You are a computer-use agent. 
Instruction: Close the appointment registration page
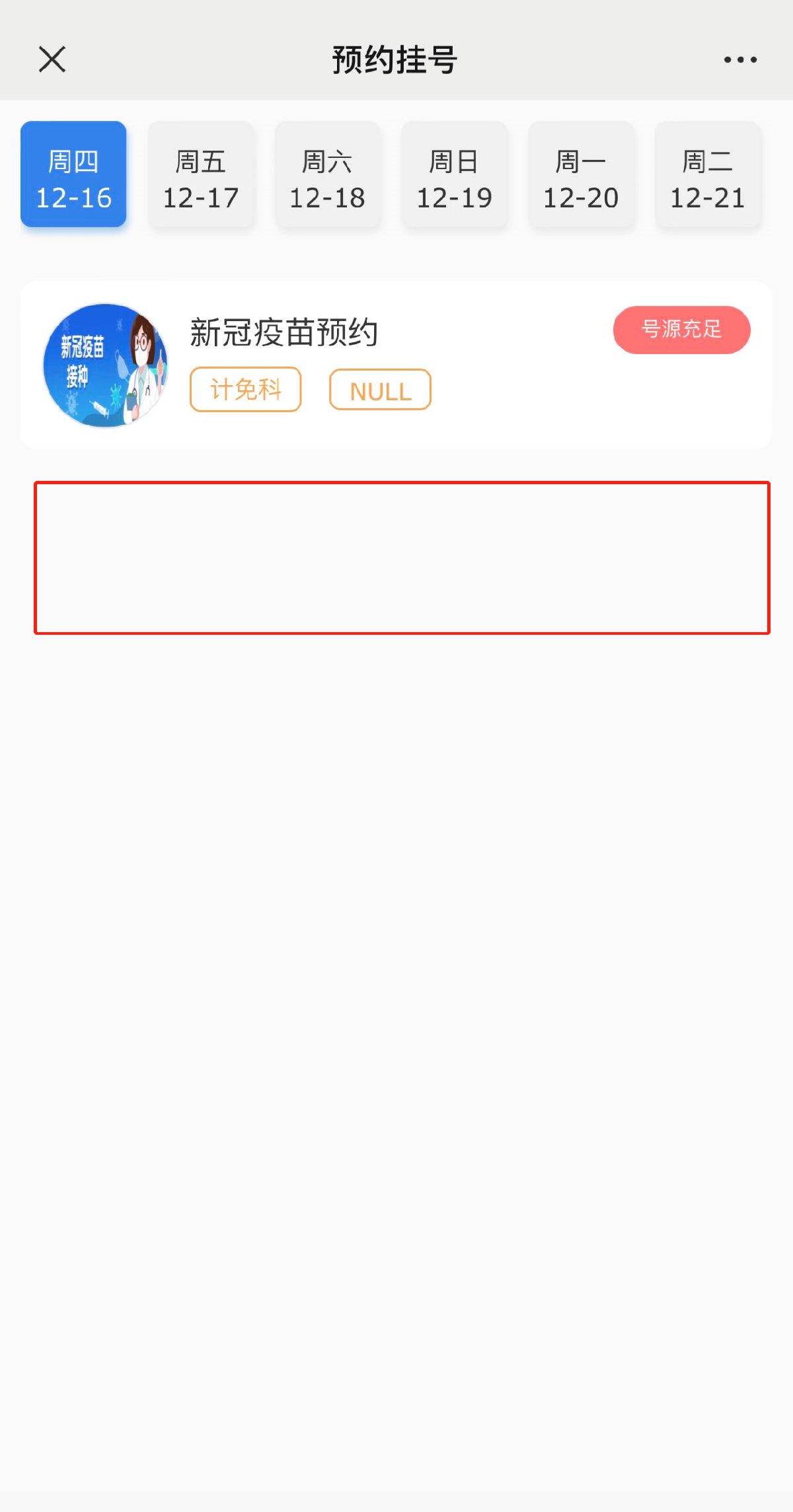[52, 59]
